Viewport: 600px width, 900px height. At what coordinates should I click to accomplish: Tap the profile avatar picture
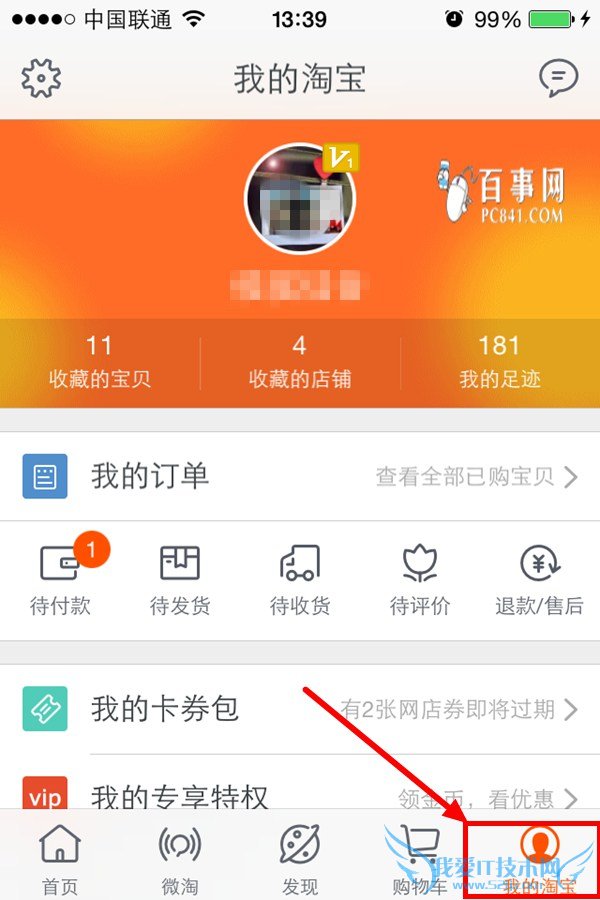pyautogui.click(x=300, y=199)
